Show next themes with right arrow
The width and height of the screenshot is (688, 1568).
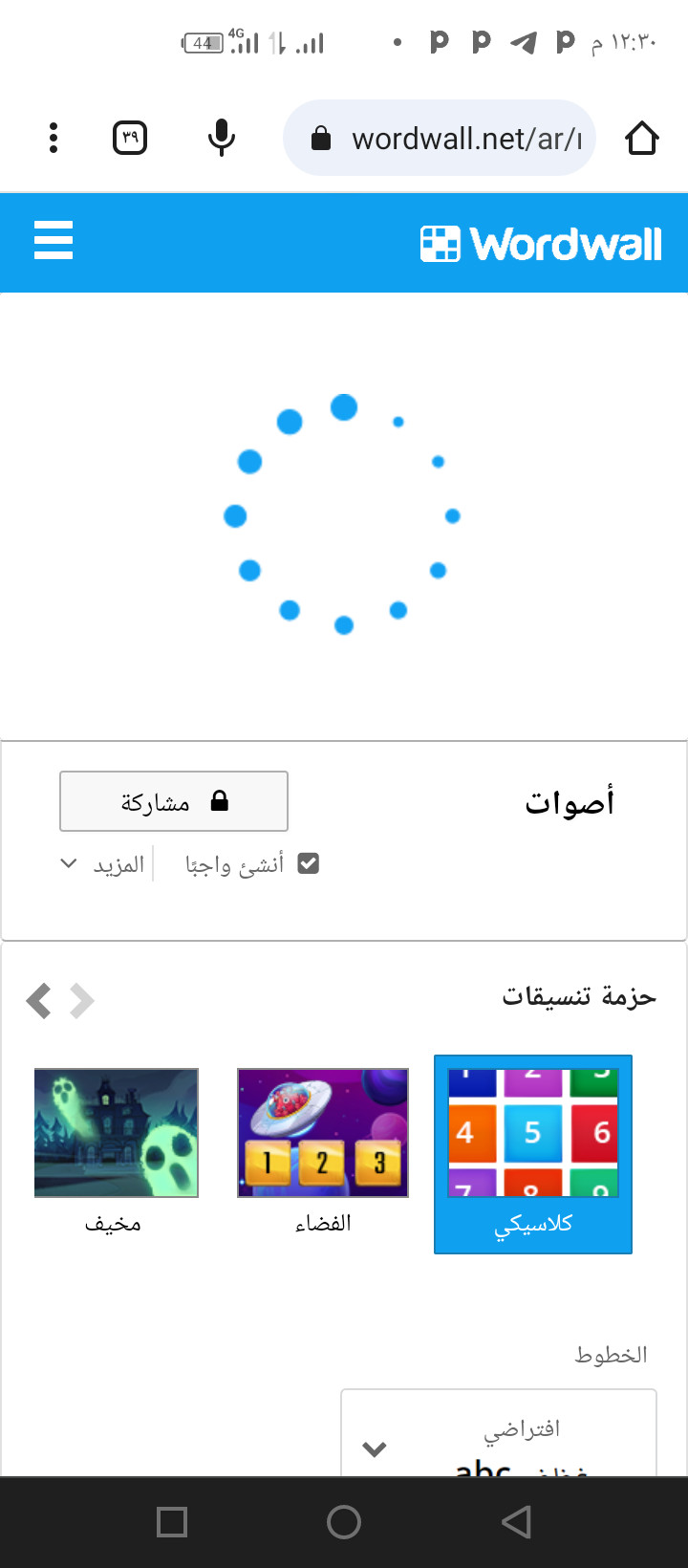pos(82,1001)
